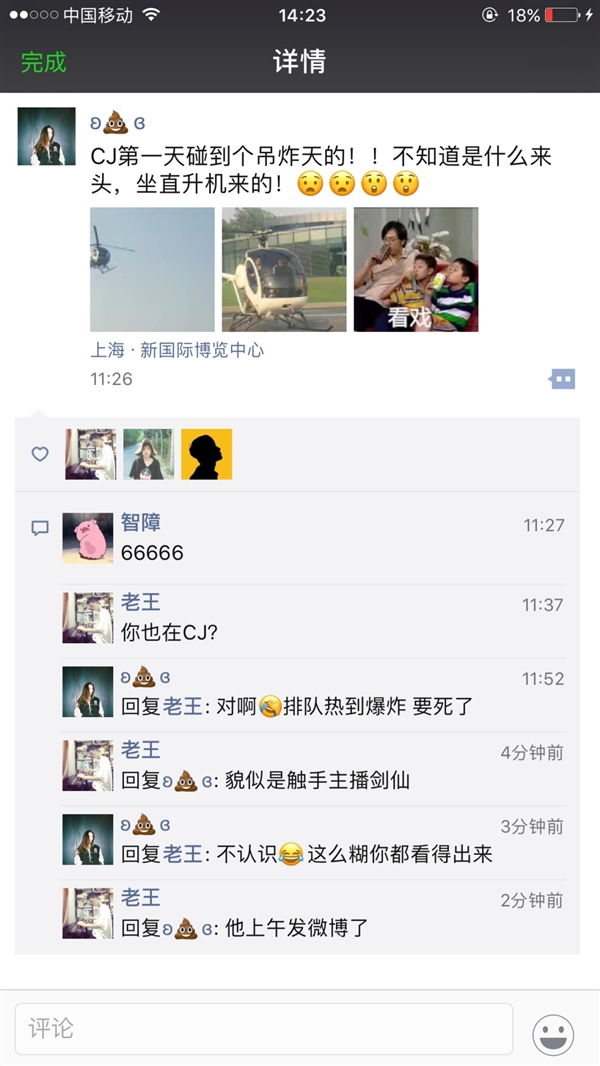The image size is (600, 1066).
Task: Open the parked helicopter photo
Action: [284, 269]
